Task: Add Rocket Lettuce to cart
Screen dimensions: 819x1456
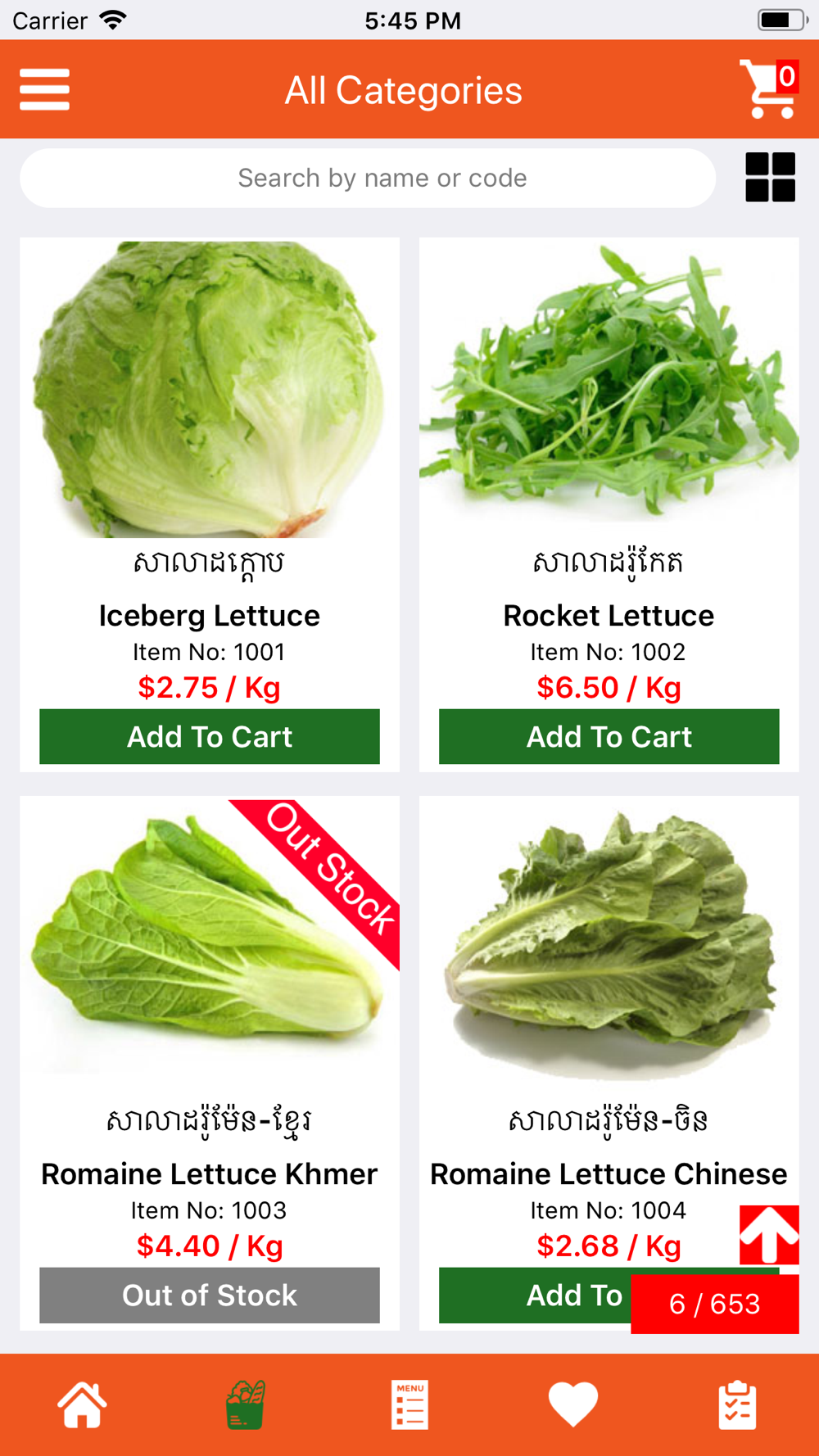Action: 609,736
